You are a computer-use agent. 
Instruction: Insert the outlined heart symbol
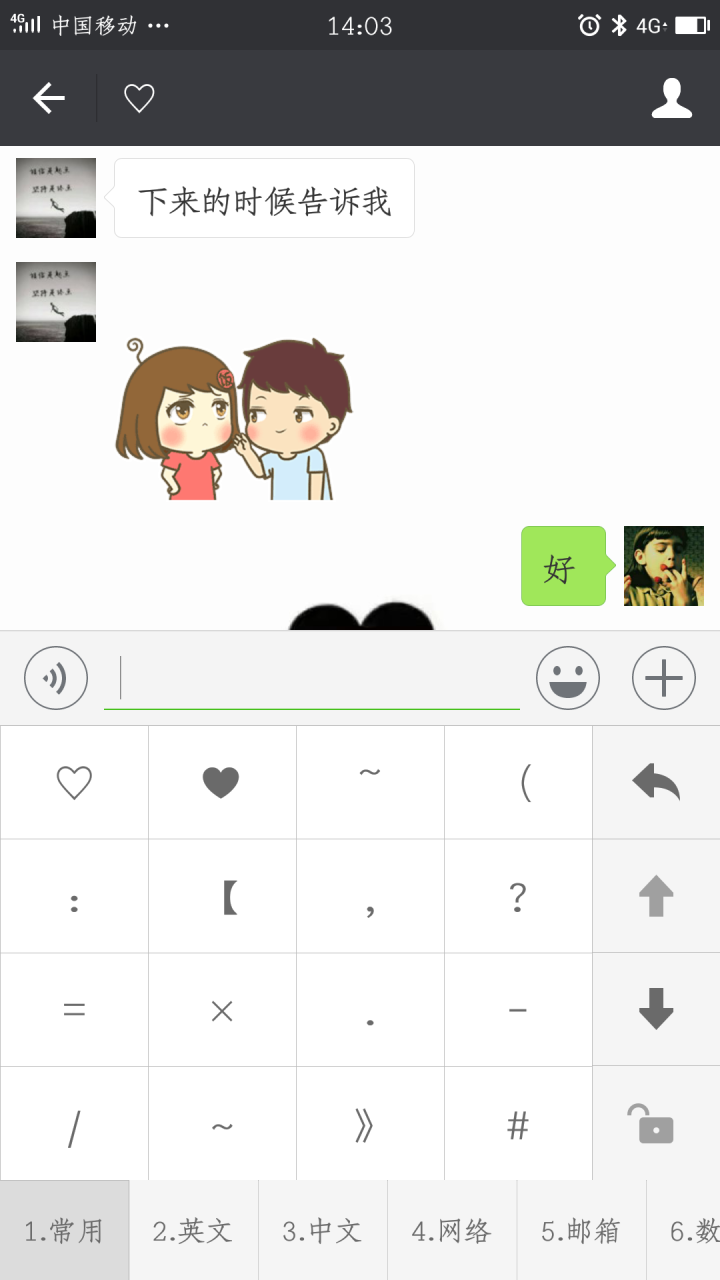pos(74,782)
